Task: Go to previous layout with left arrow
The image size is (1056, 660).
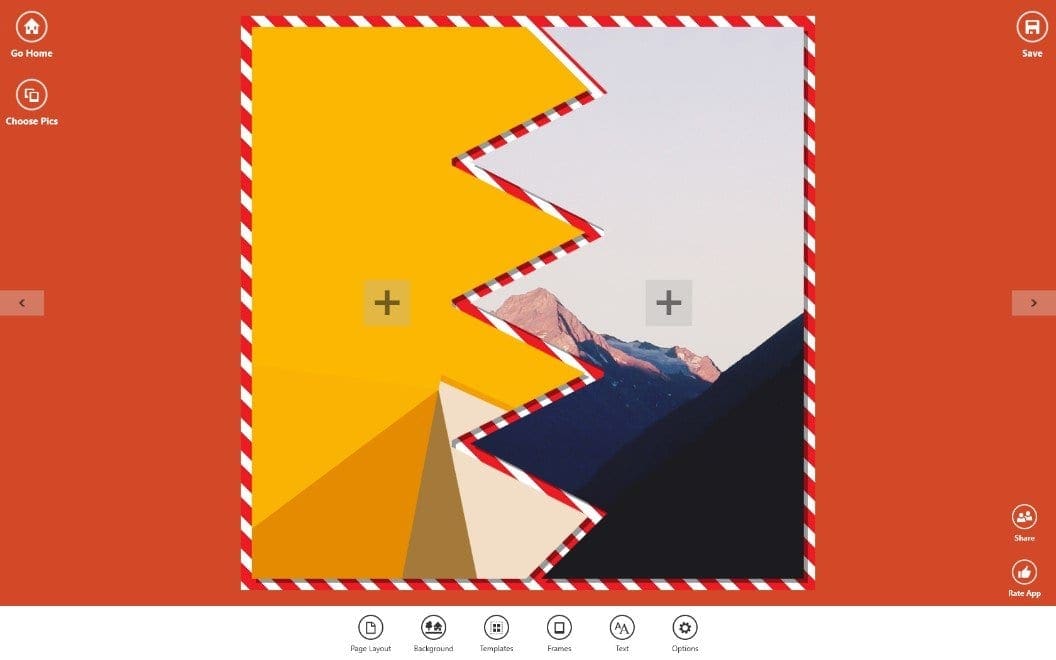Action: tap(22, 303)
